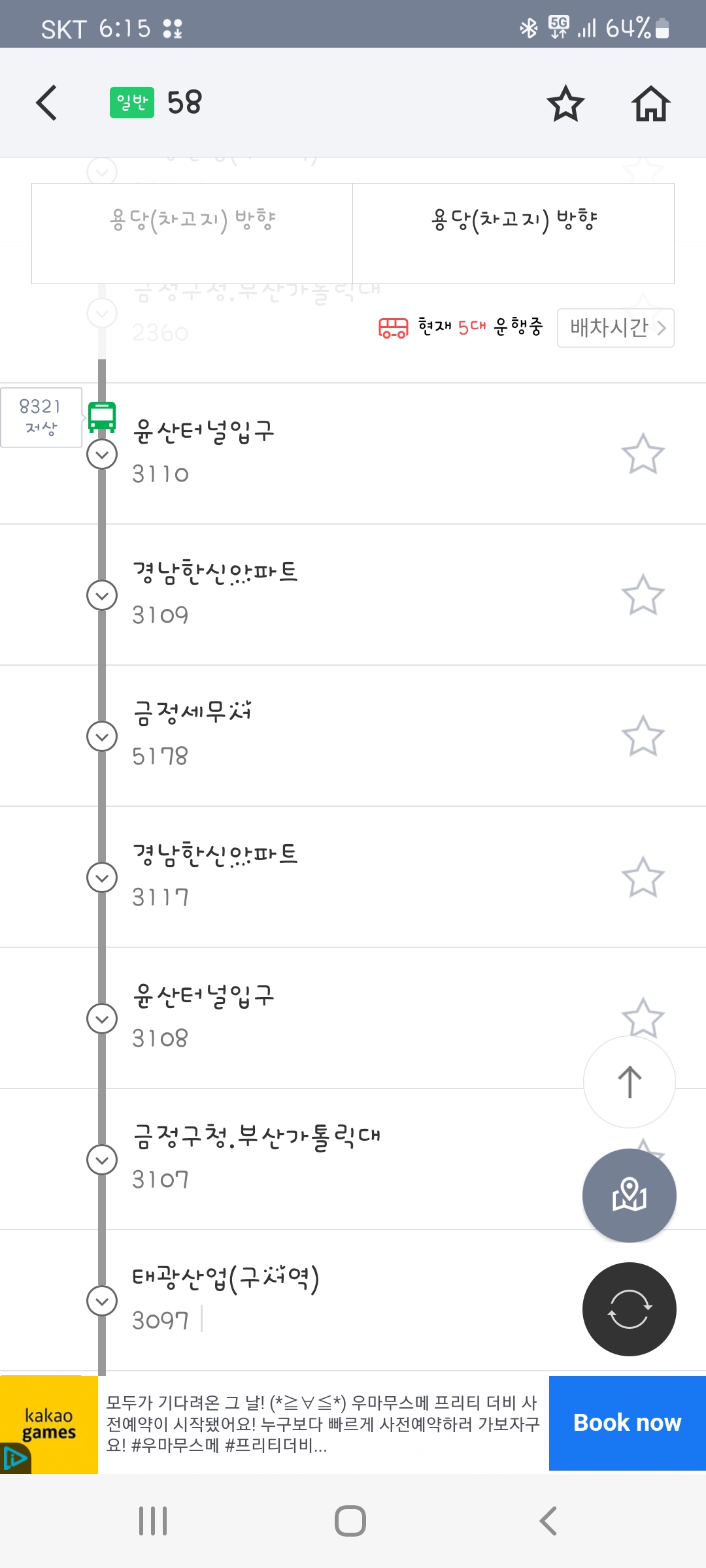Tap bus 8321 marker on route
Viewport: 706px width, 1568px height.
point(41,417)
